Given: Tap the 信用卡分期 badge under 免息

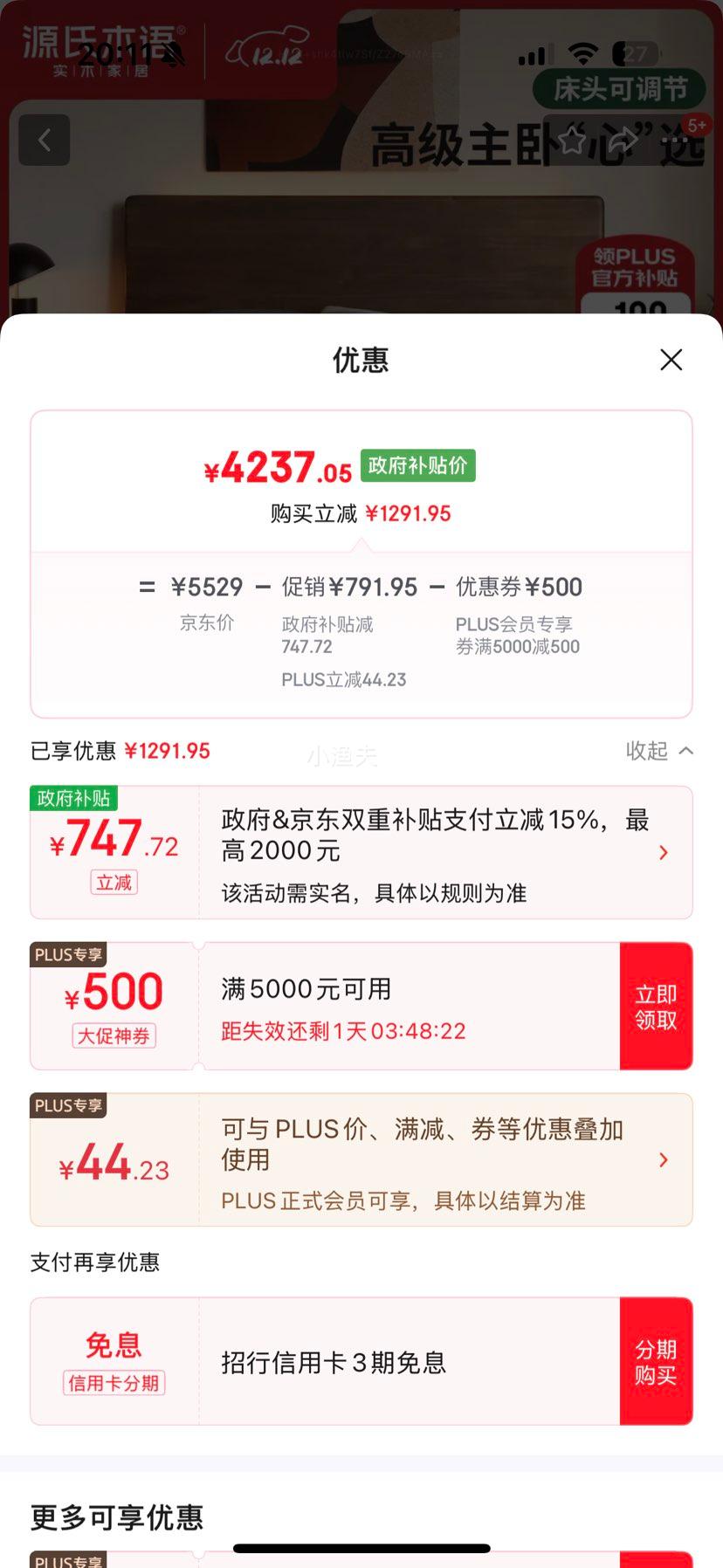Looking at the screenshot, I should point(114,1383).
